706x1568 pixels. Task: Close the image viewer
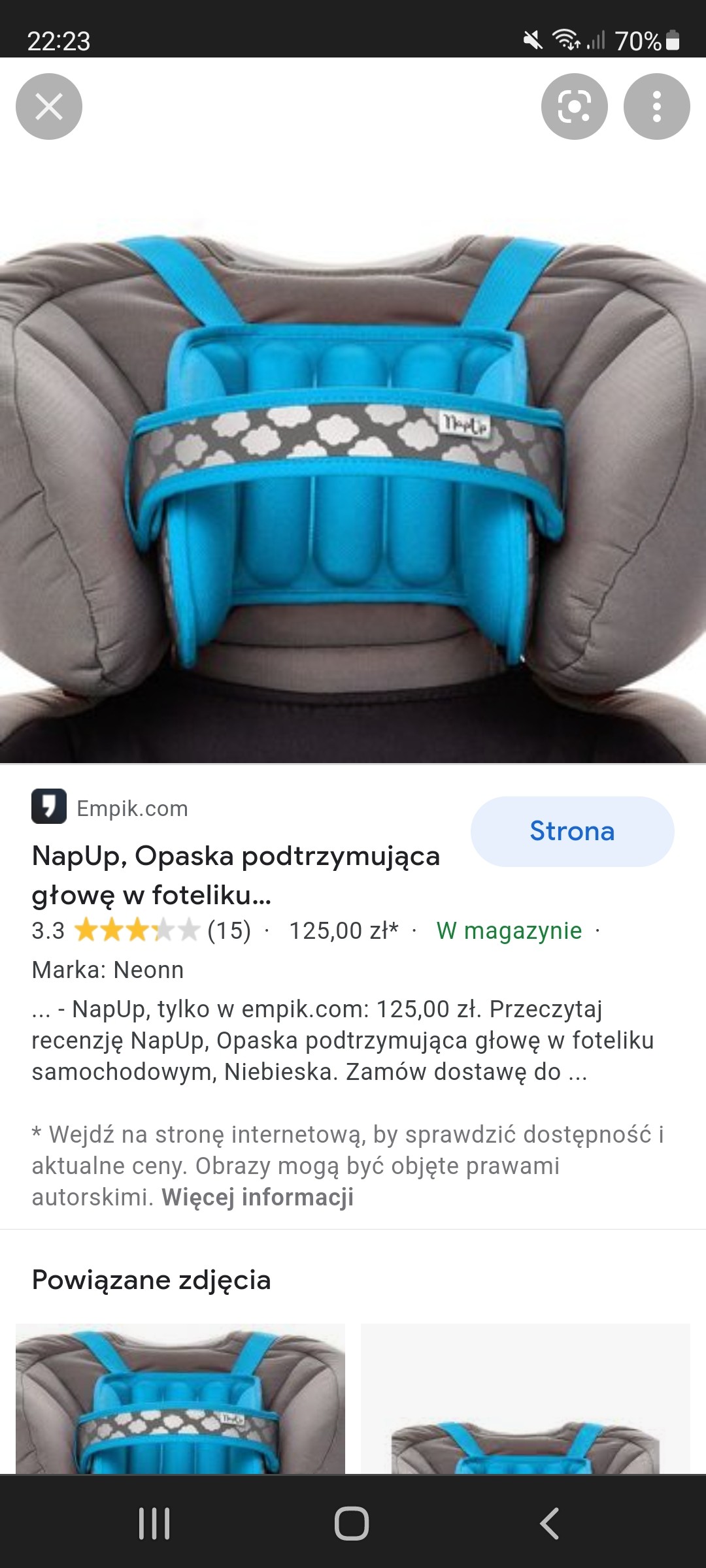coord(49,106)
